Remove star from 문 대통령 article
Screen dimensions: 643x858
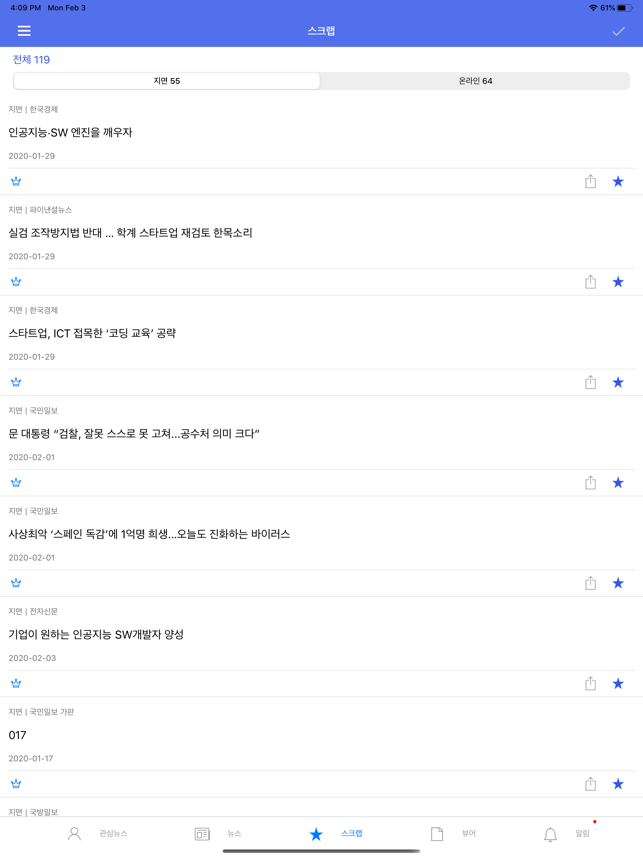618,483
